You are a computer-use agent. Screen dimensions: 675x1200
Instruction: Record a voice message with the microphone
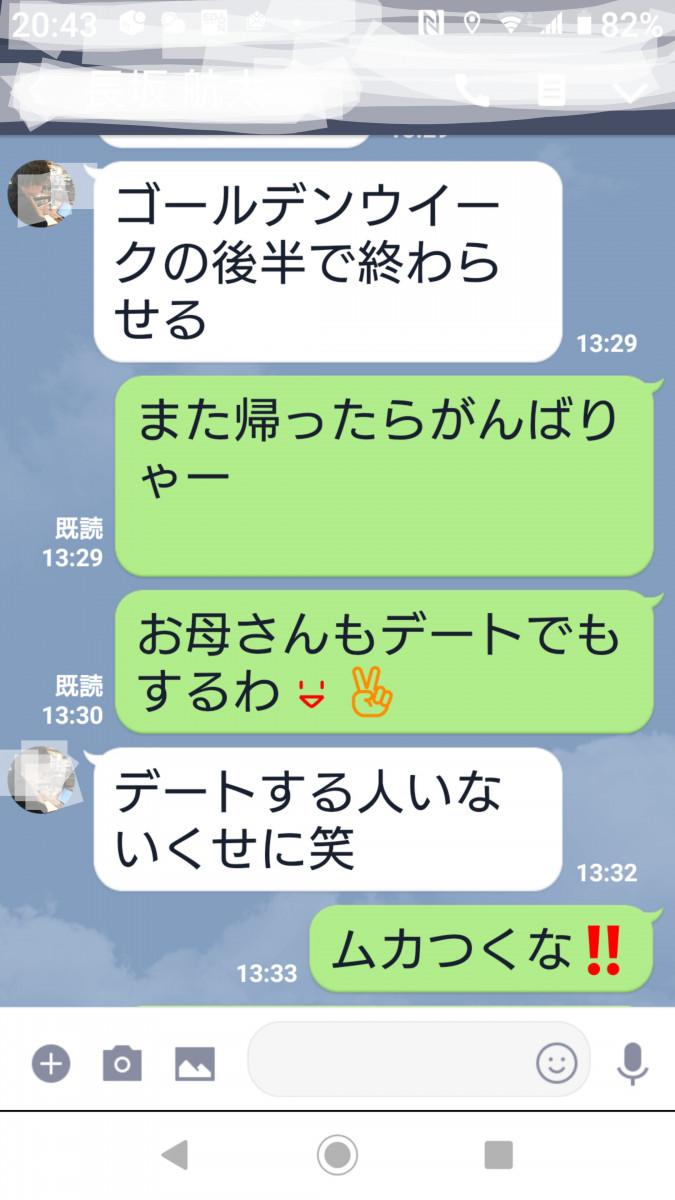click(632, 1063)
